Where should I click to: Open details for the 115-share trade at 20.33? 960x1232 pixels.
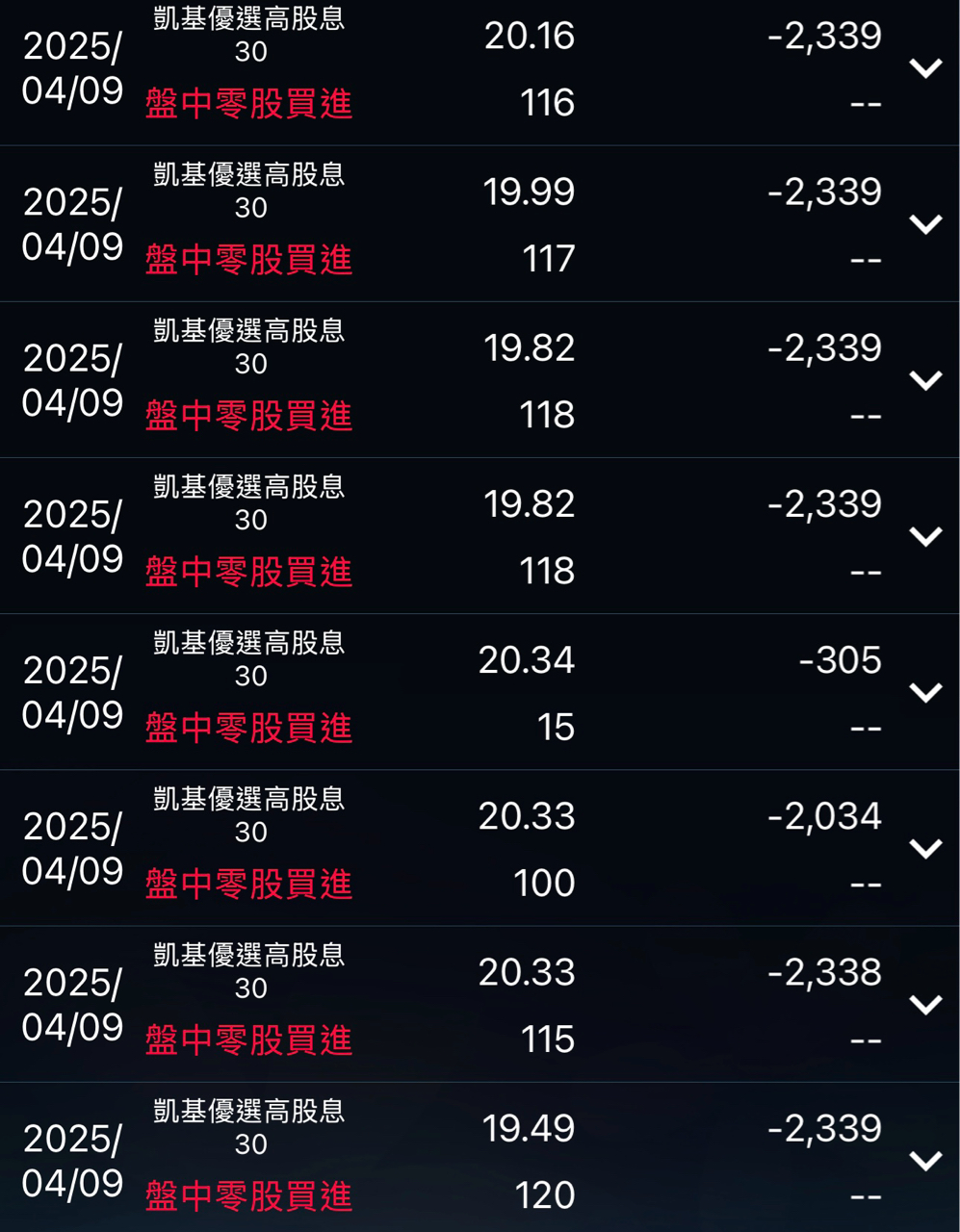pos(925,1004)
